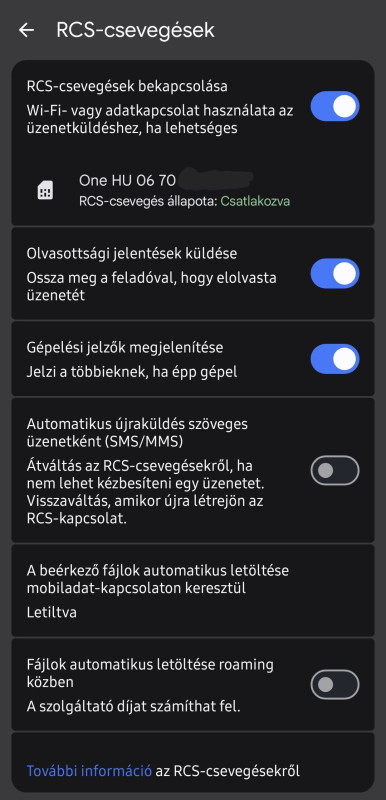The image size is (386, 800).
Task: Open the További információ link
Action: point(89,770)
